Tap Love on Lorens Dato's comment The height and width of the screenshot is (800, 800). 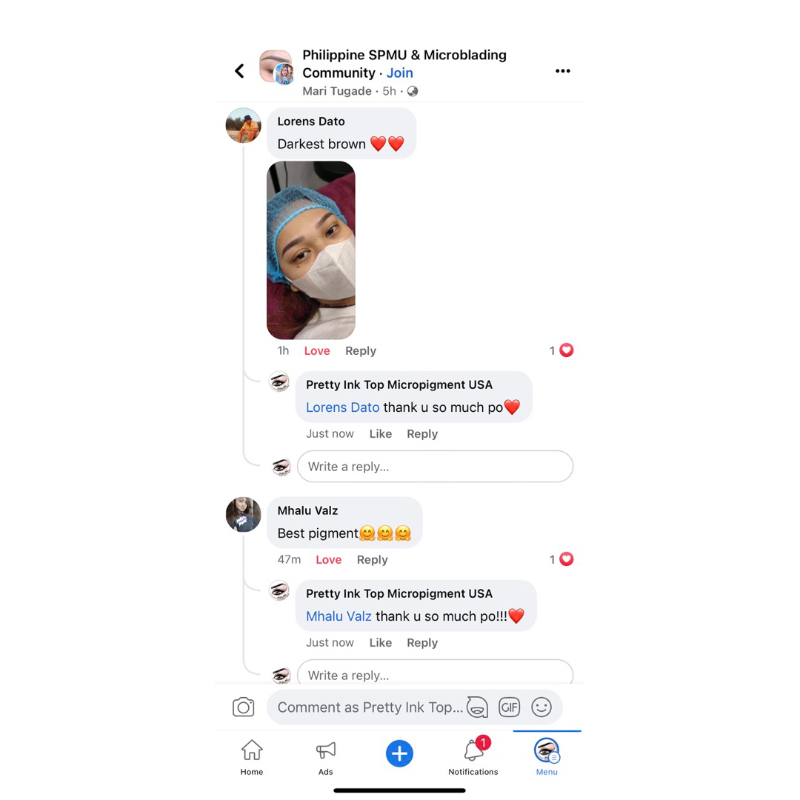pos(317,351)
